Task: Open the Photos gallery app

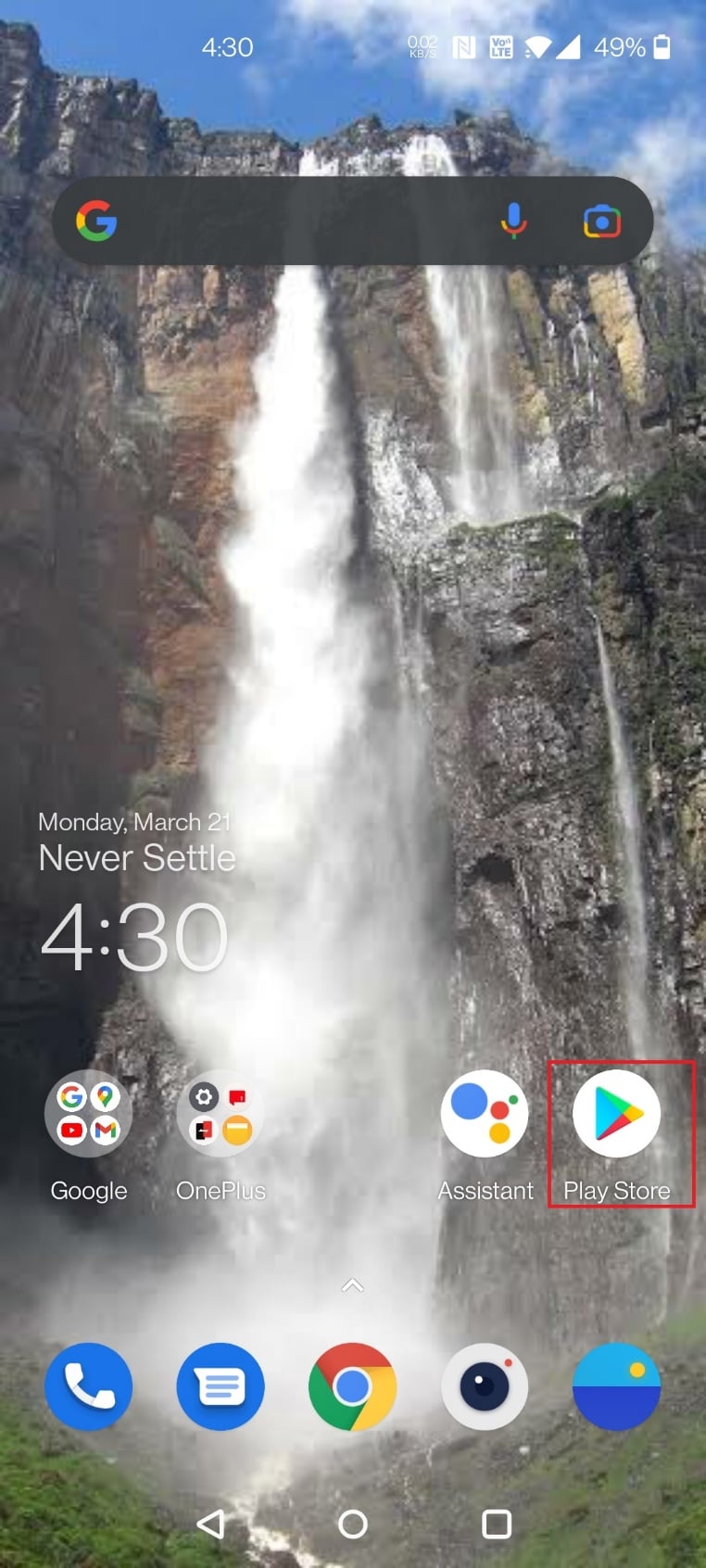Action: (616, 1386)
